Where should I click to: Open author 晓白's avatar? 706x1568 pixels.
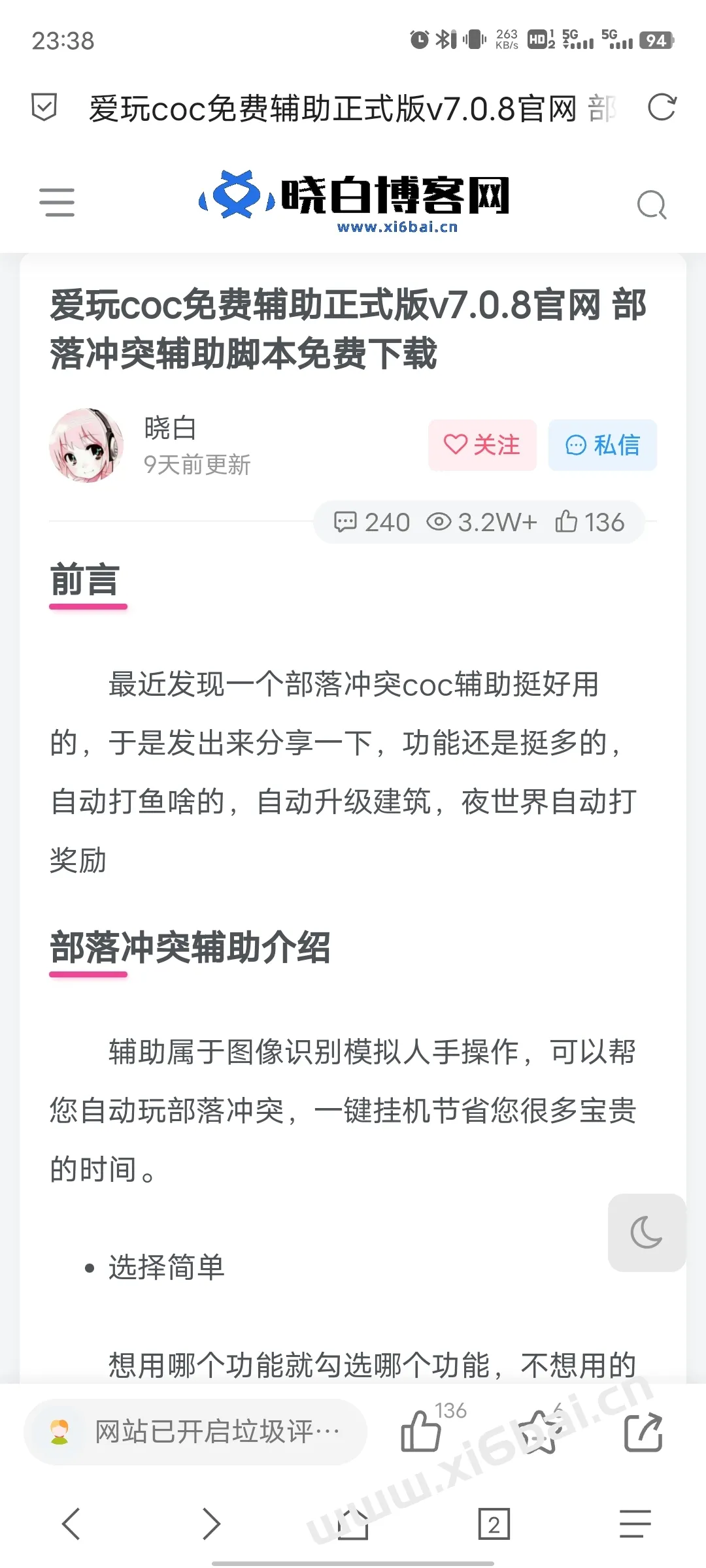[x=86, y=446]
